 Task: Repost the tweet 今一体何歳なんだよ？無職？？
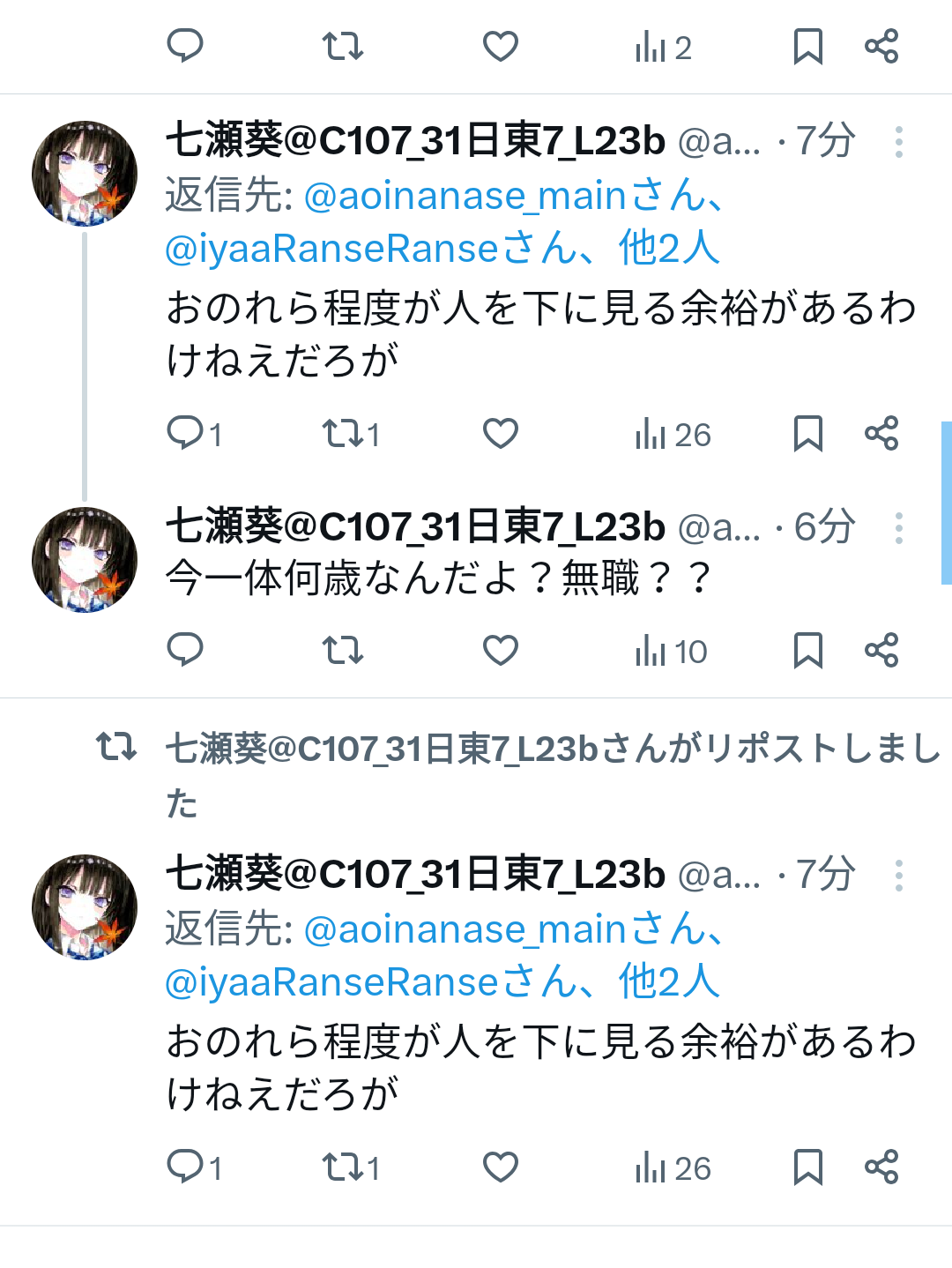(x=342, y=651)
